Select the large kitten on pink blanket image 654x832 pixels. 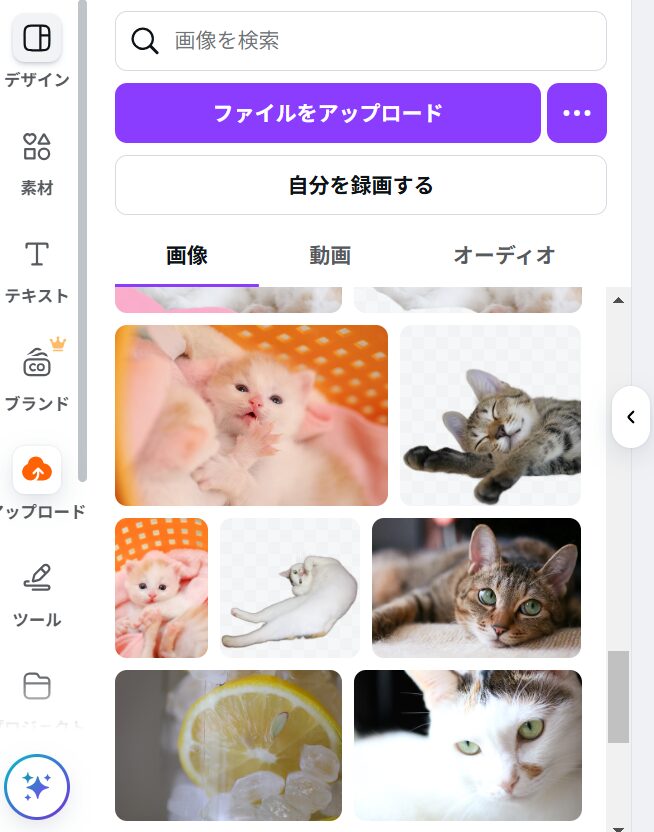pyautogui.click(x=251, y=415)
